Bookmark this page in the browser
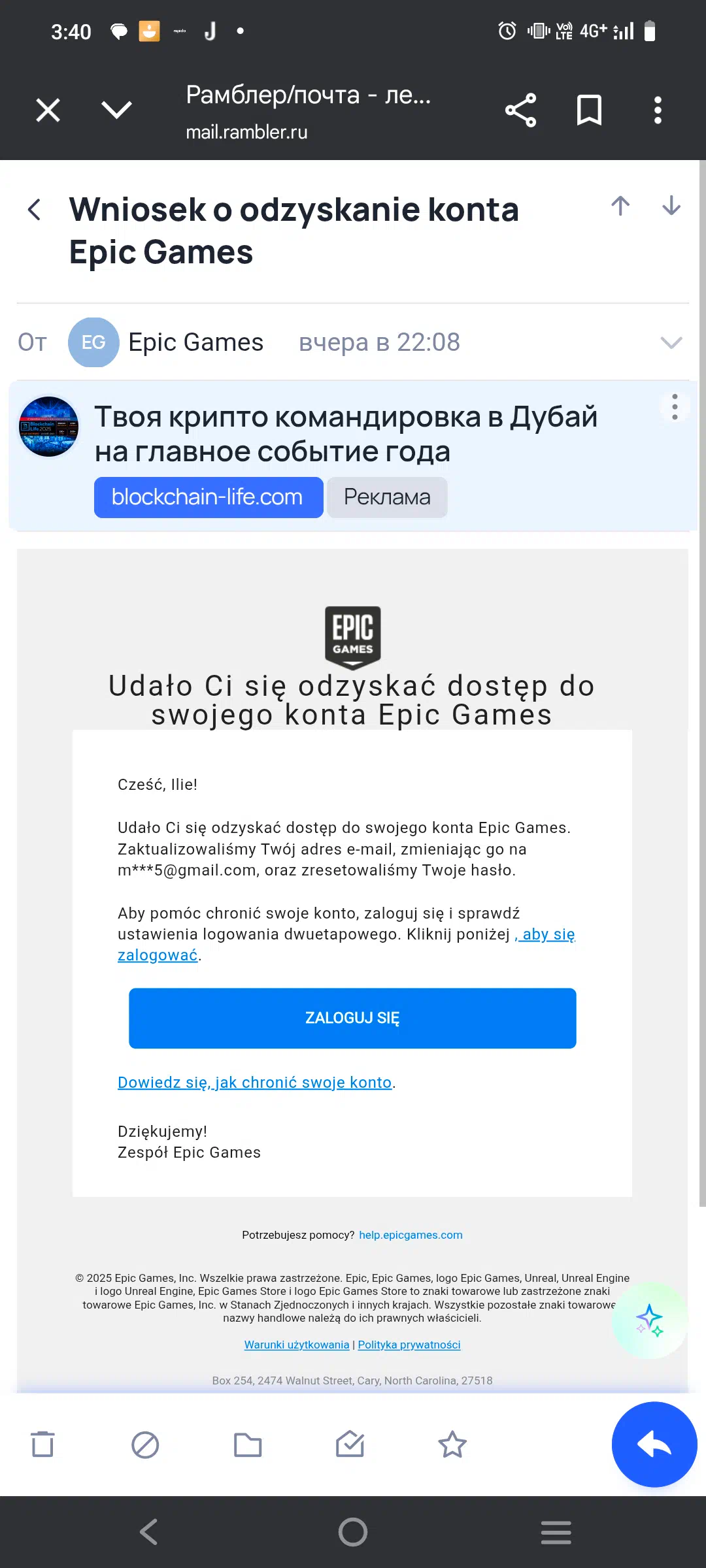 [x=589, y=110]
